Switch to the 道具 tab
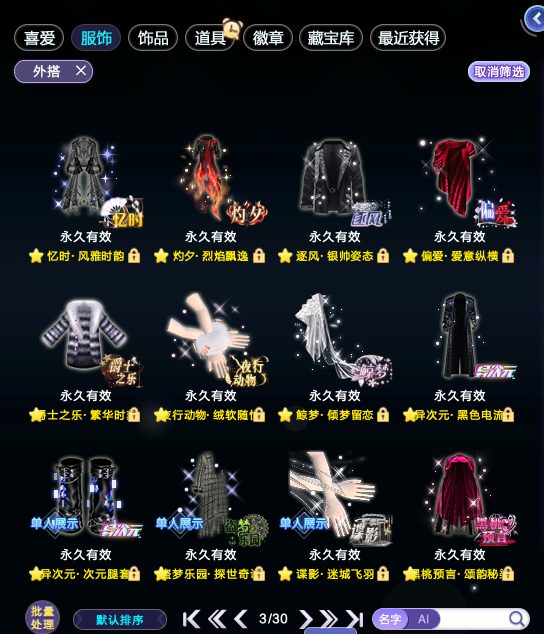This screenshot has height=634, width=544. (x=210, y=38)
